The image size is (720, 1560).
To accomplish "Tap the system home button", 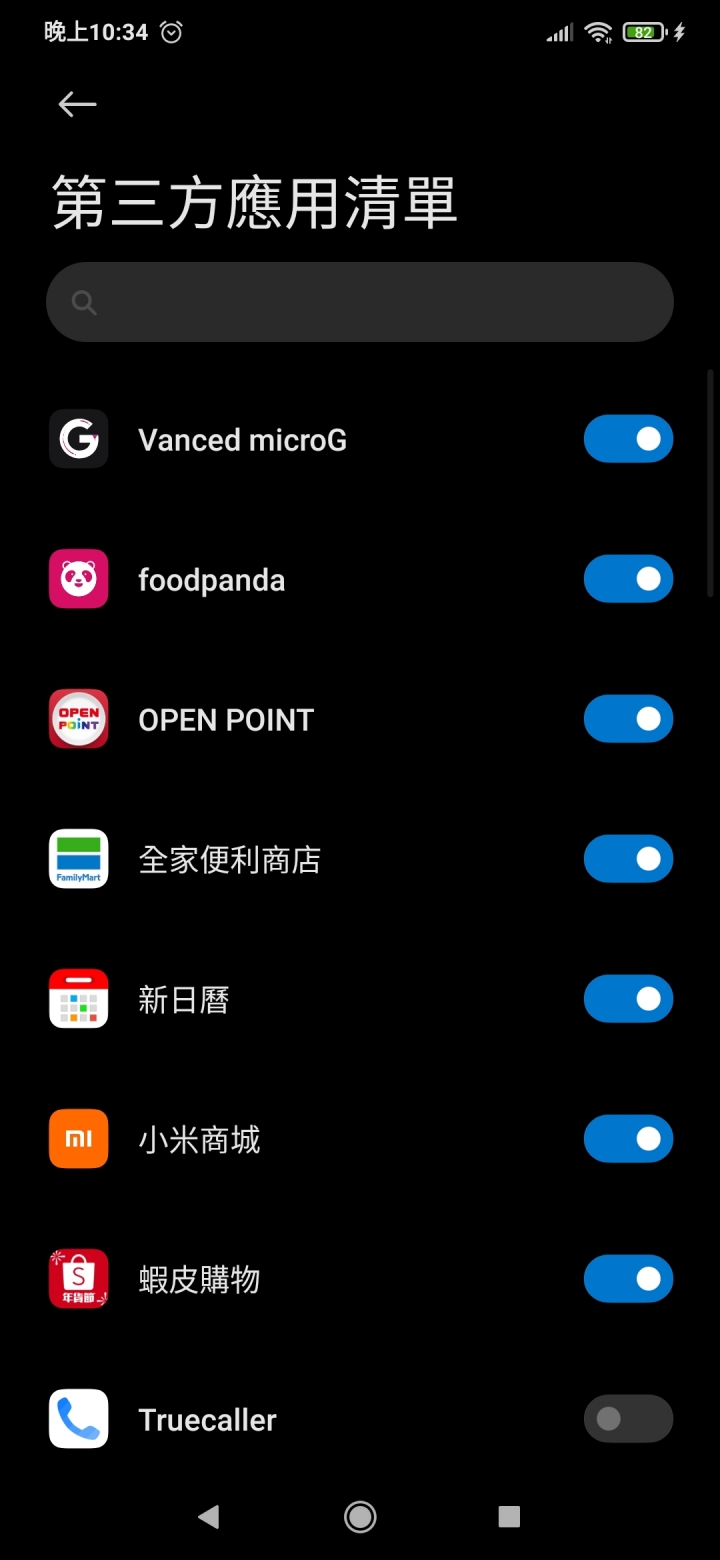I will point(360,1517).
